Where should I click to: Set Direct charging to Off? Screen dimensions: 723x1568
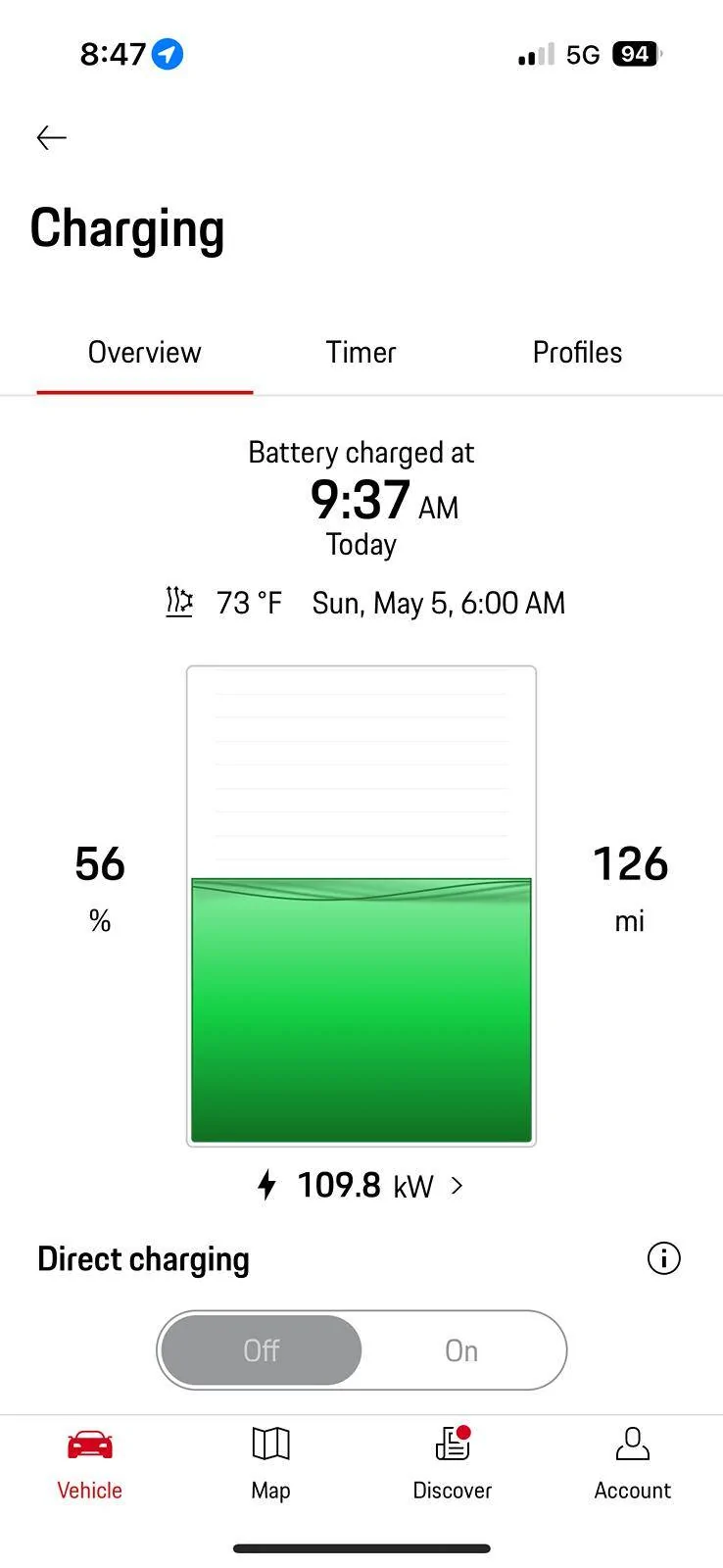pyautogui.click(x=262, y=1350)
